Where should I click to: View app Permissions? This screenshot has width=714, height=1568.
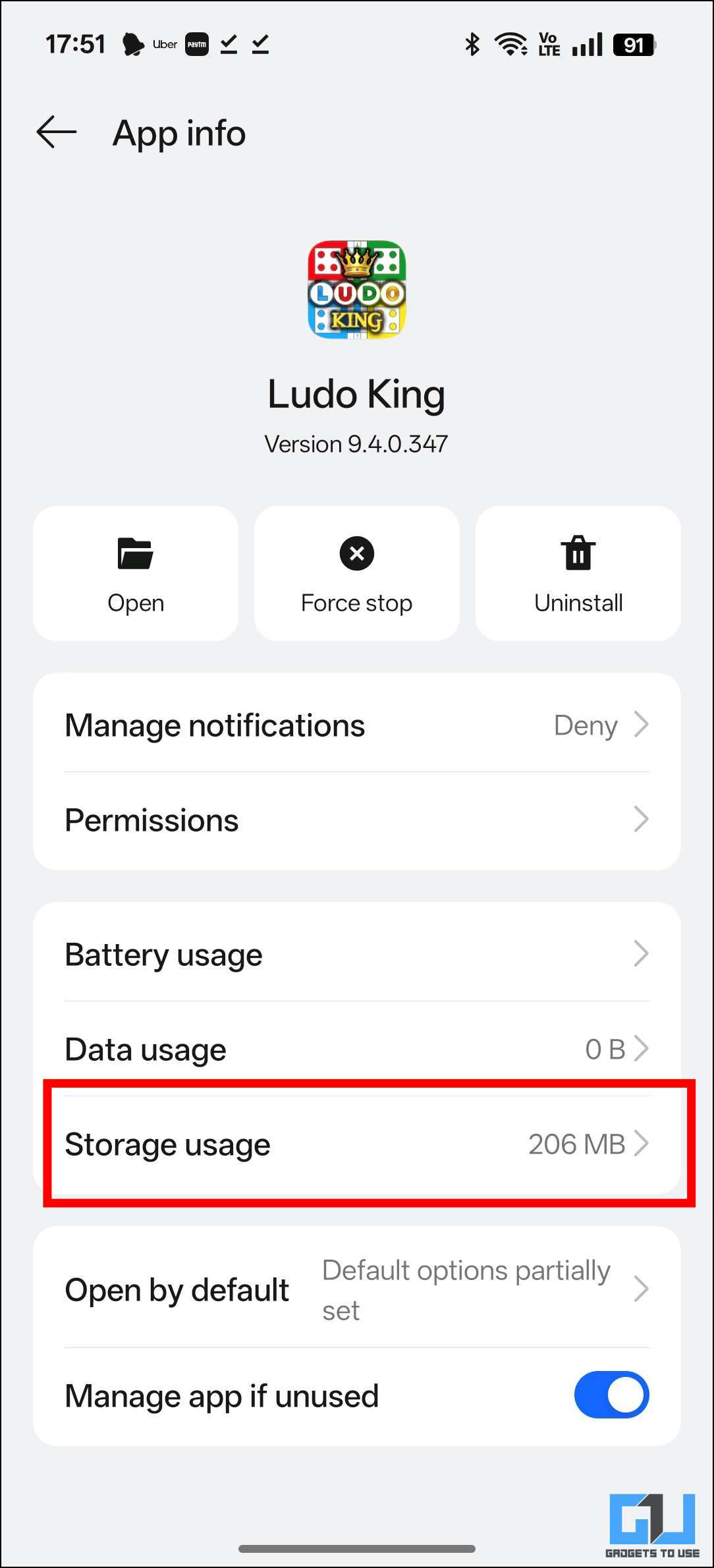click(x=357, y=820)
